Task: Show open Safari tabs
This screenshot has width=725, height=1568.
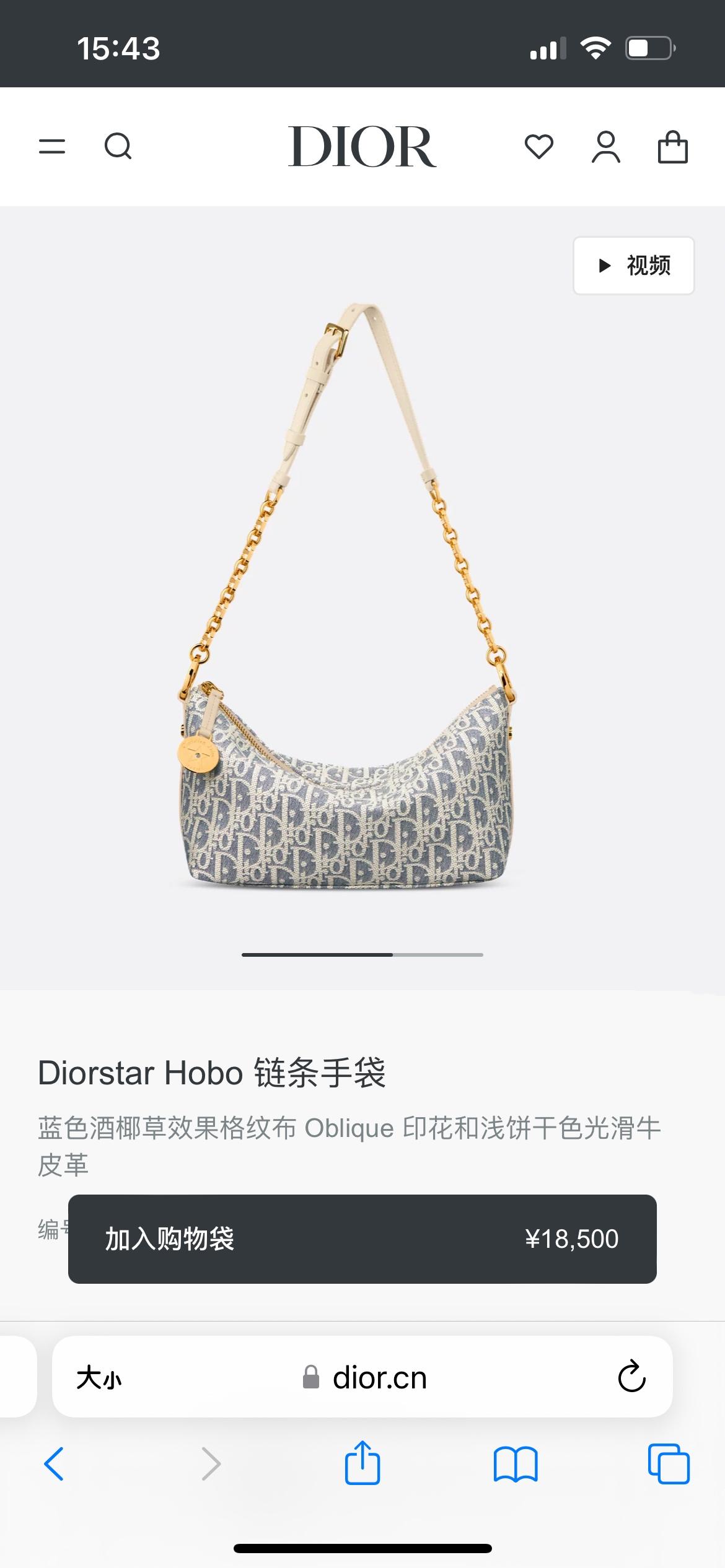Action: [x=668, y=1464]
